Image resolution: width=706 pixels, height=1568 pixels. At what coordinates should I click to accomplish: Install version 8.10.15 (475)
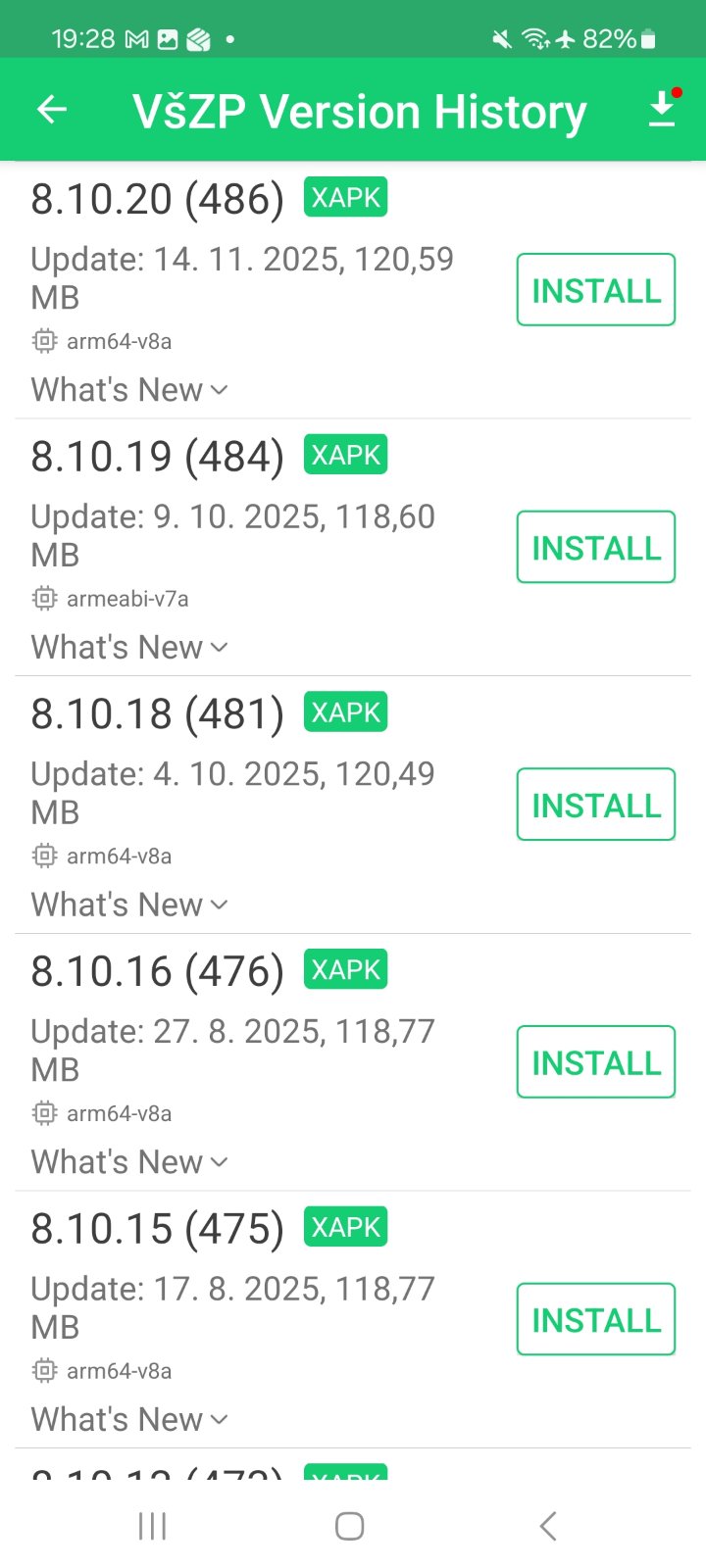(595, 1319)
